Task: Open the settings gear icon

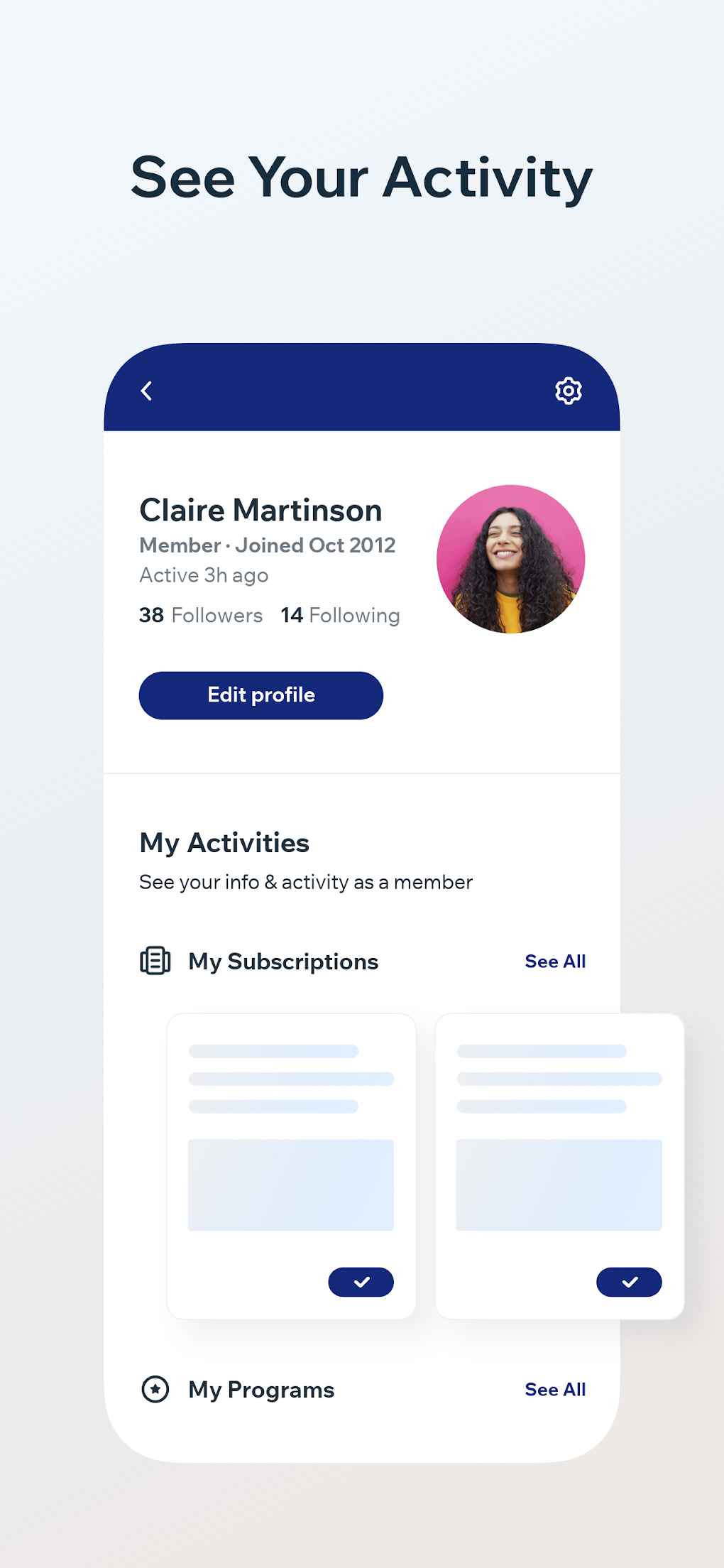Action: pyautogui.click(x=567, y=391)
